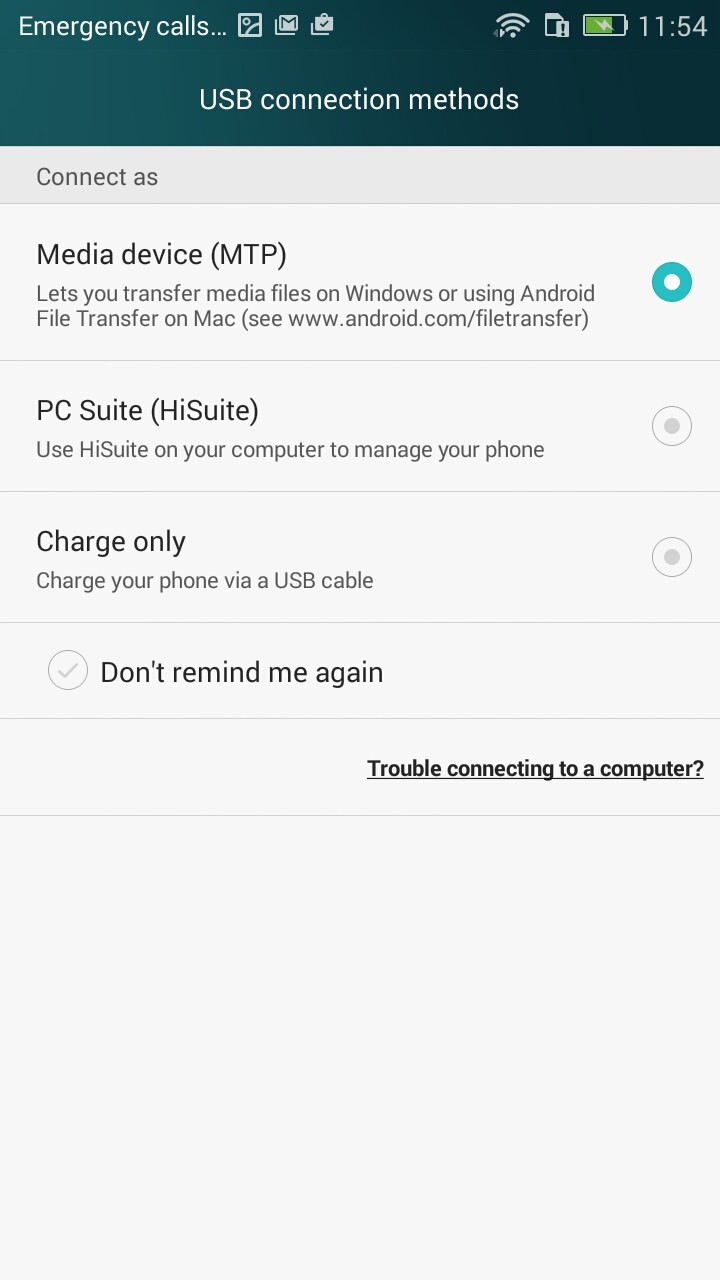Image resolution: width=720 pixels, height=1280 pixels.
Task: Select Charge only mode
Action: (671, 557)
